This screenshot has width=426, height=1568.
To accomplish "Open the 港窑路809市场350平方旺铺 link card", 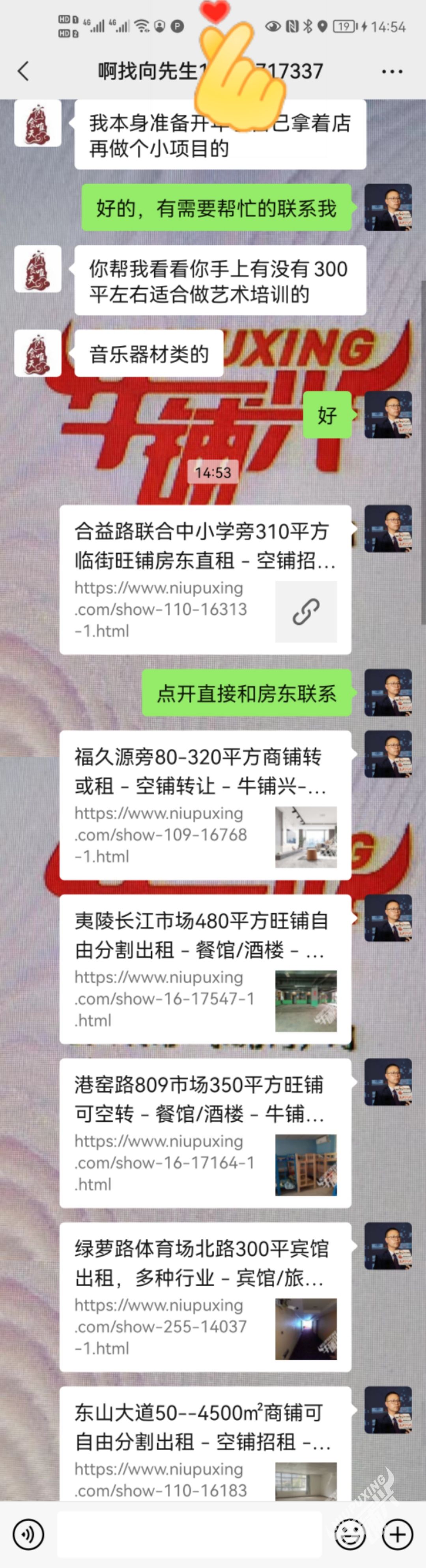I will pyautogui.click(x=205, y=1133).
